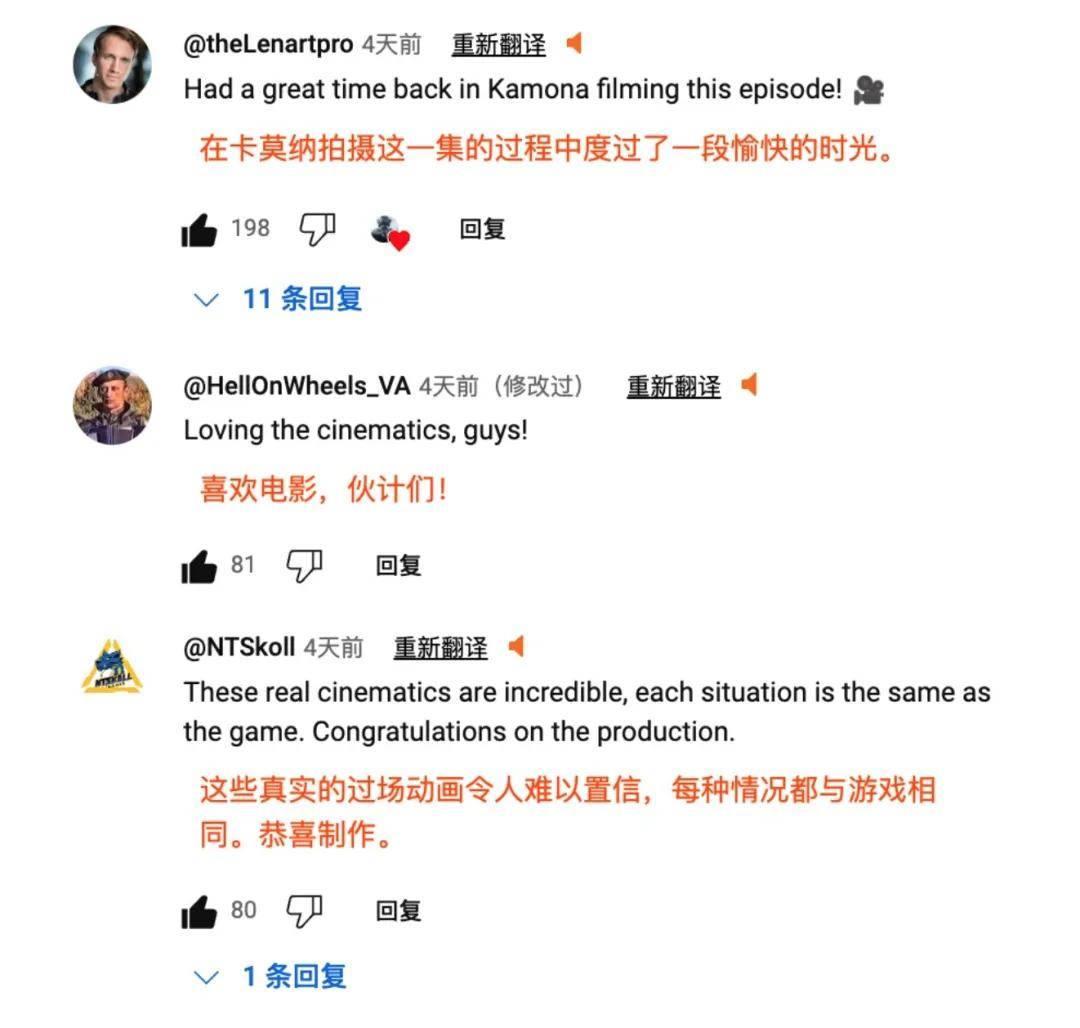Retranslate @HellOnWheels_VA's comment
1080x1028 pixels.
coord(673,386)
